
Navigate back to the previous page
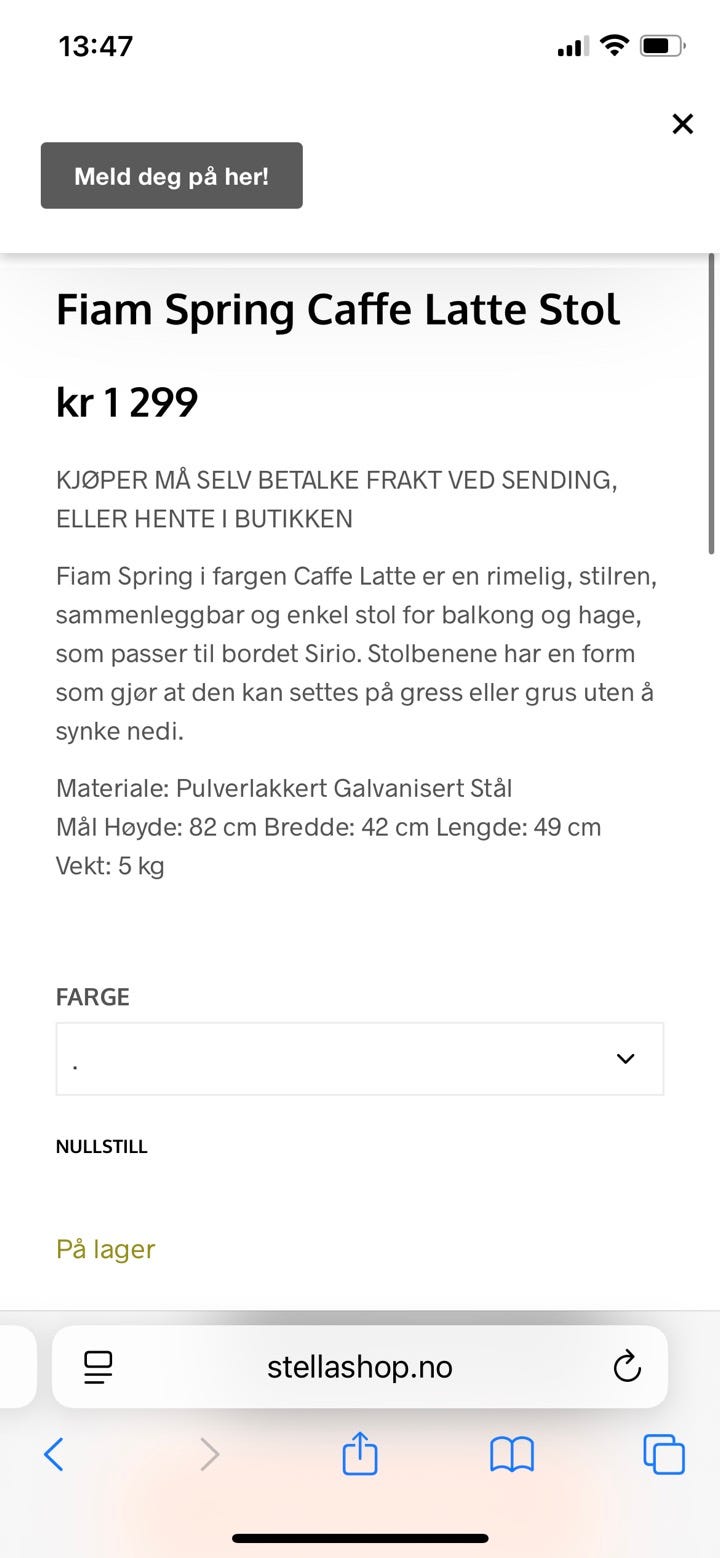(55, 1456)
